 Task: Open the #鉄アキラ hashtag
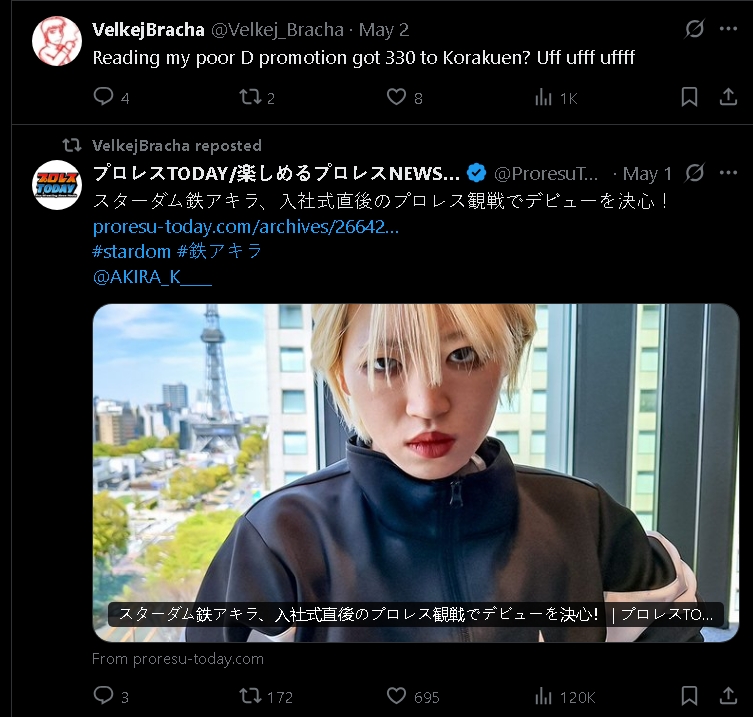click(220, 252)
